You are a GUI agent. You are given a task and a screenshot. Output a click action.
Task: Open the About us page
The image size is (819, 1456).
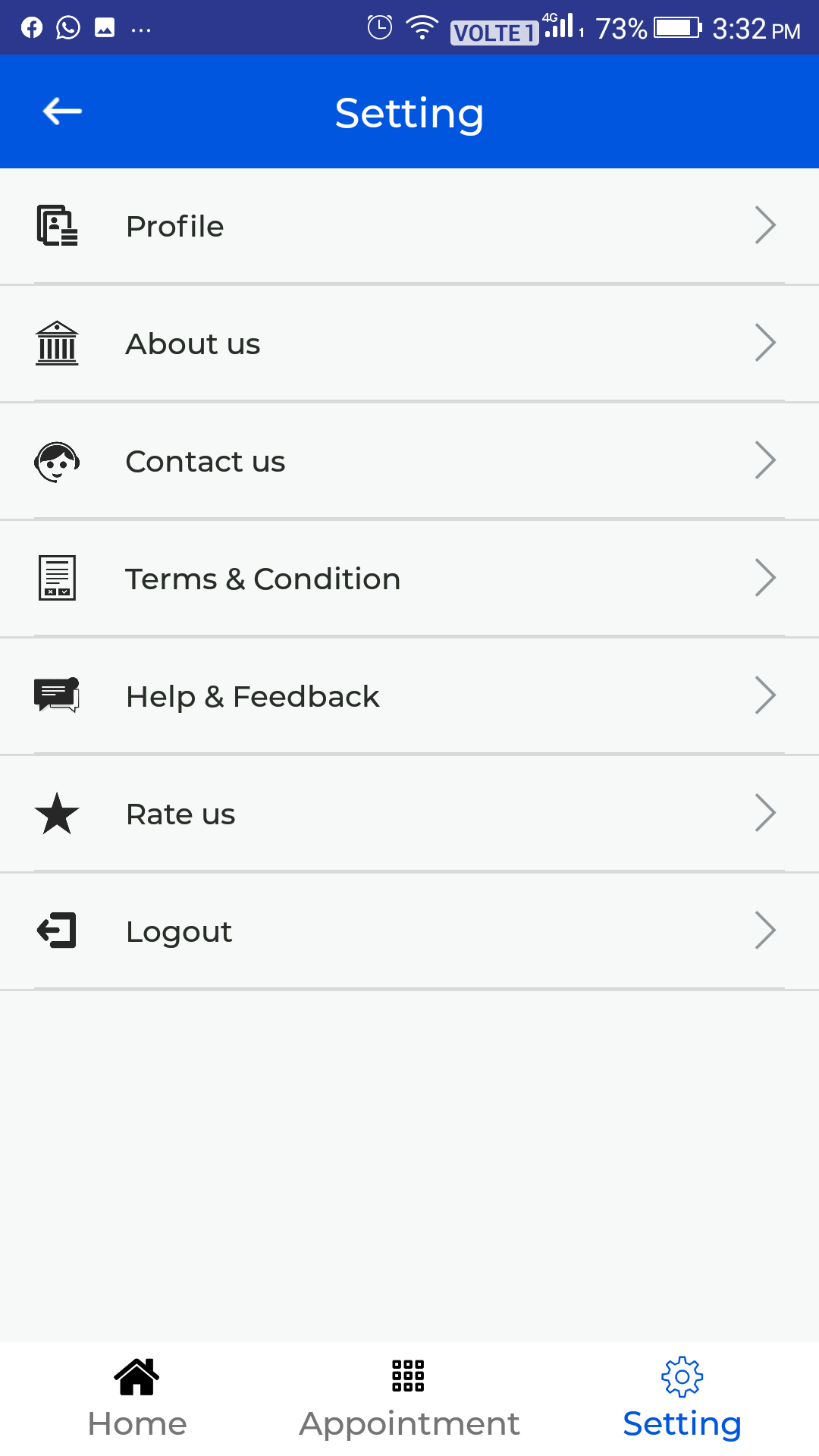(x=409, y=344)
